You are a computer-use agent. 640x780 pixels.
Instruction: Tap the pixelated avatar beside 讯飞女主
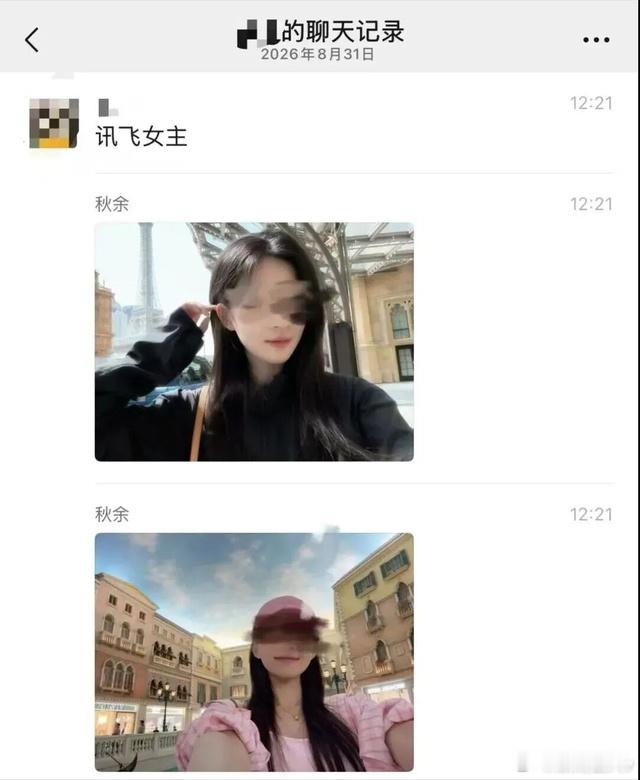tap(54, 123)
